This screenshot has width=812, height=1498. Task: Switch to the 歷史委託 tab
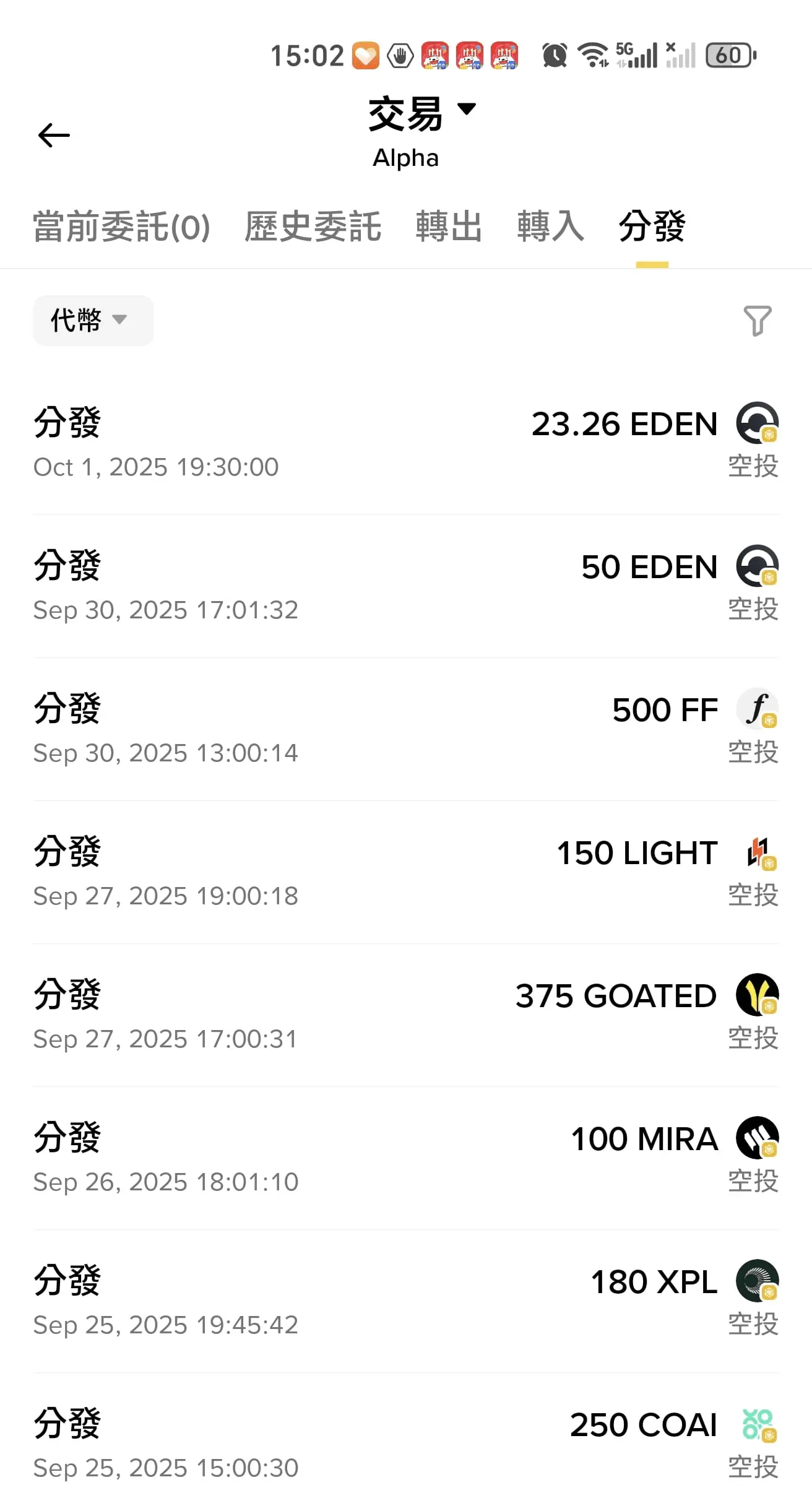313,227
